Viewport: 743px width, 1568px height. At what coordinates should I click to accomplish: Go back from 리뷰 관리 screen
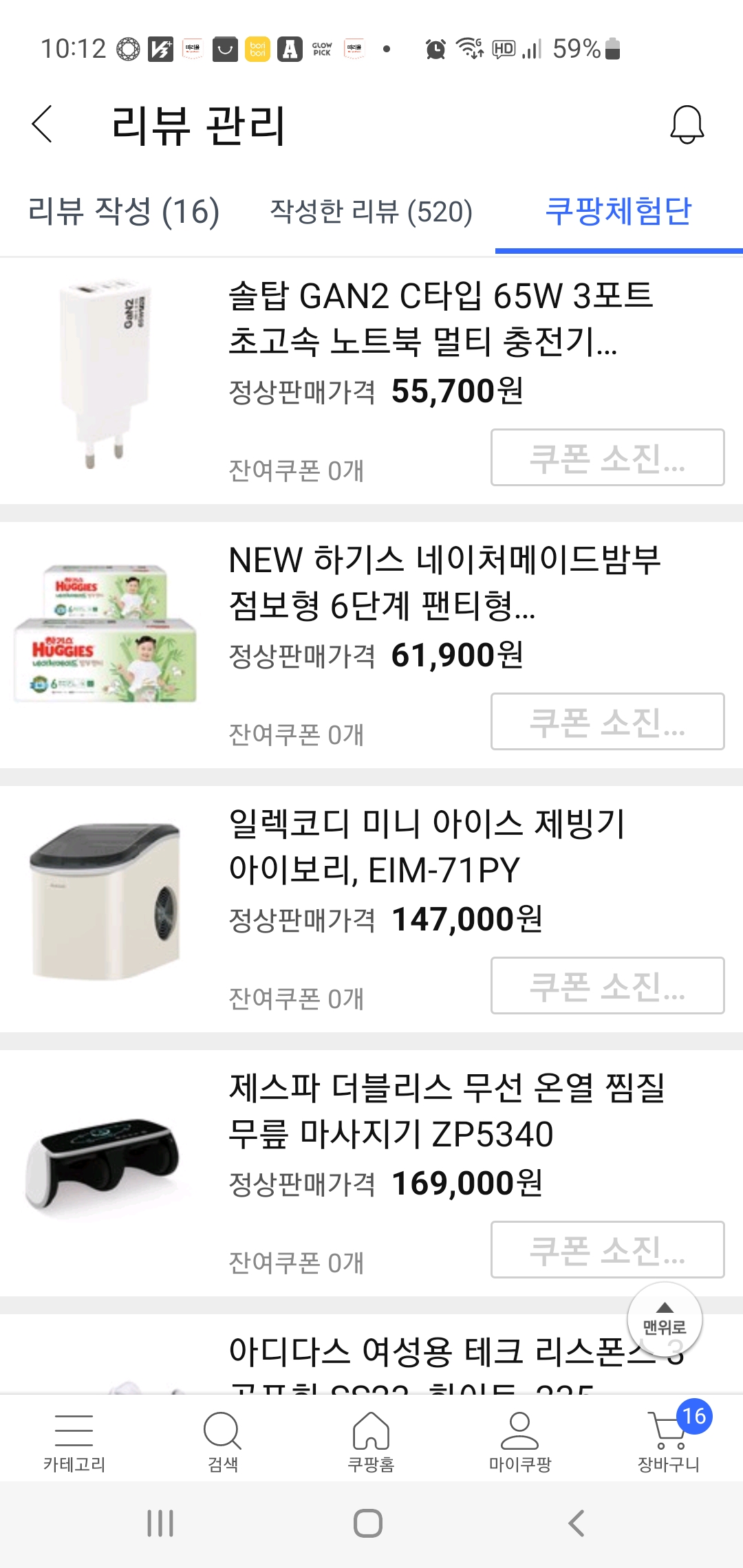(43, 124)
